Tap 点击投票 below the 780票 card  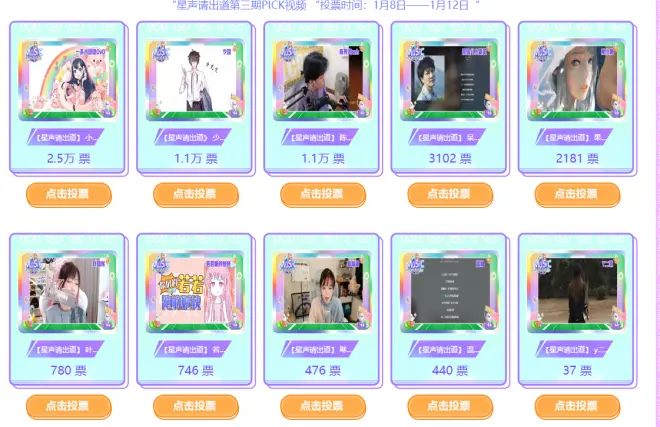(x=68, y=406)
